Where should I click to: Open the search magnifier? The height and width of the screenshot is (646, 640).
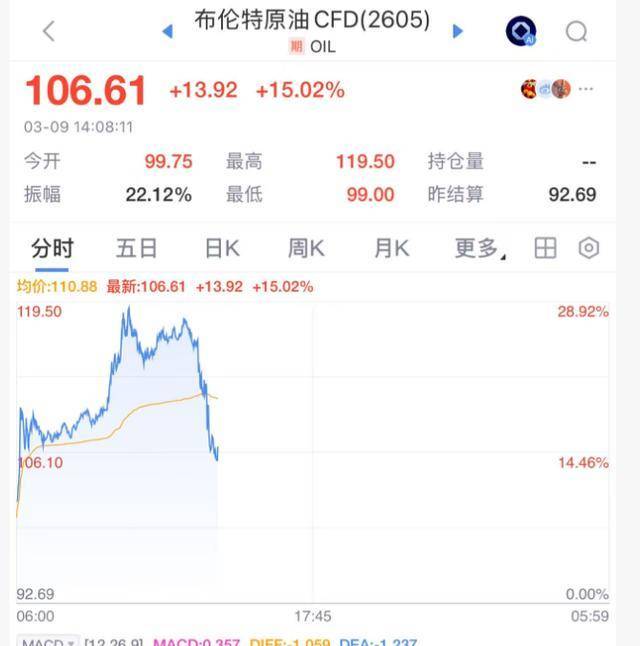[x=576, y=32]
